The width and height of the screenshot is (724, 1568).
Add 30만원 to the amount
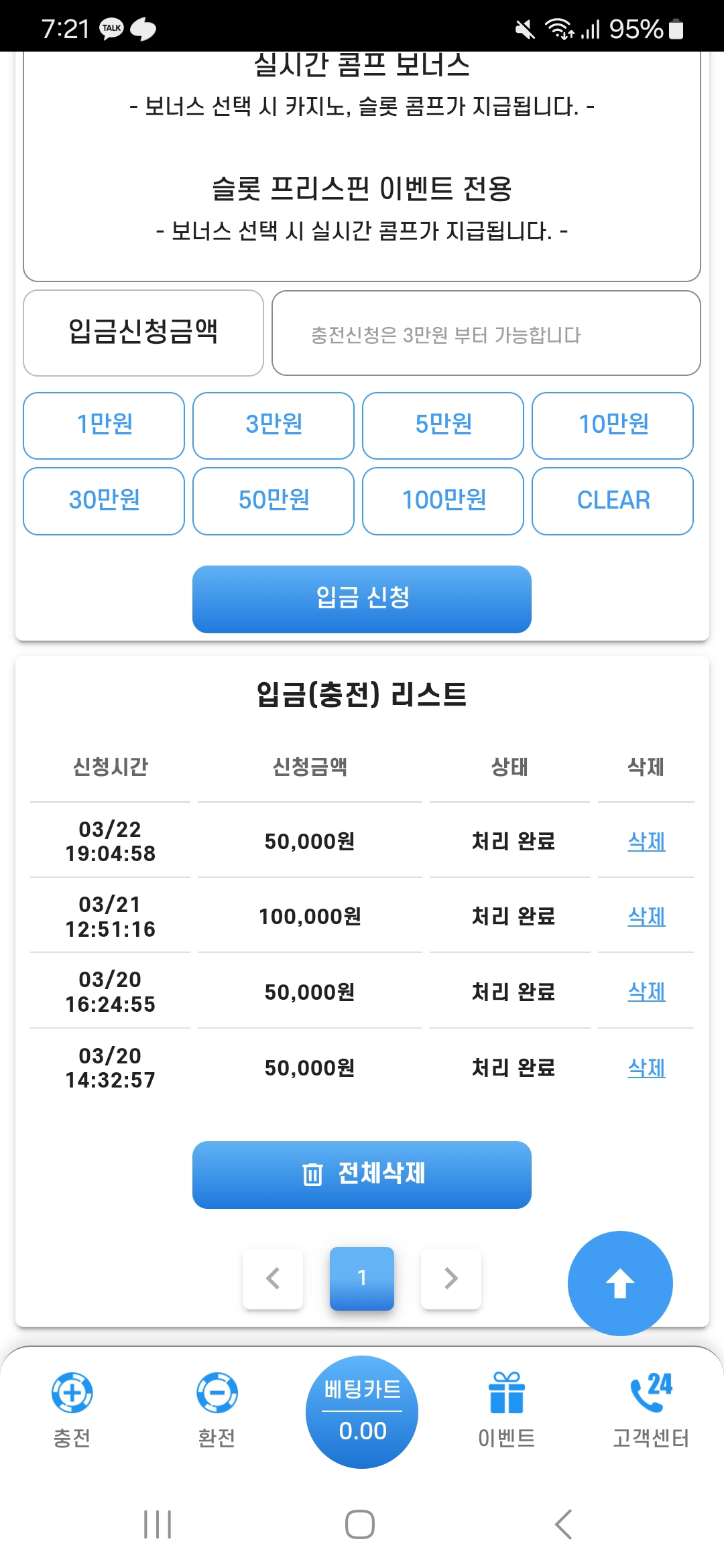104,501
